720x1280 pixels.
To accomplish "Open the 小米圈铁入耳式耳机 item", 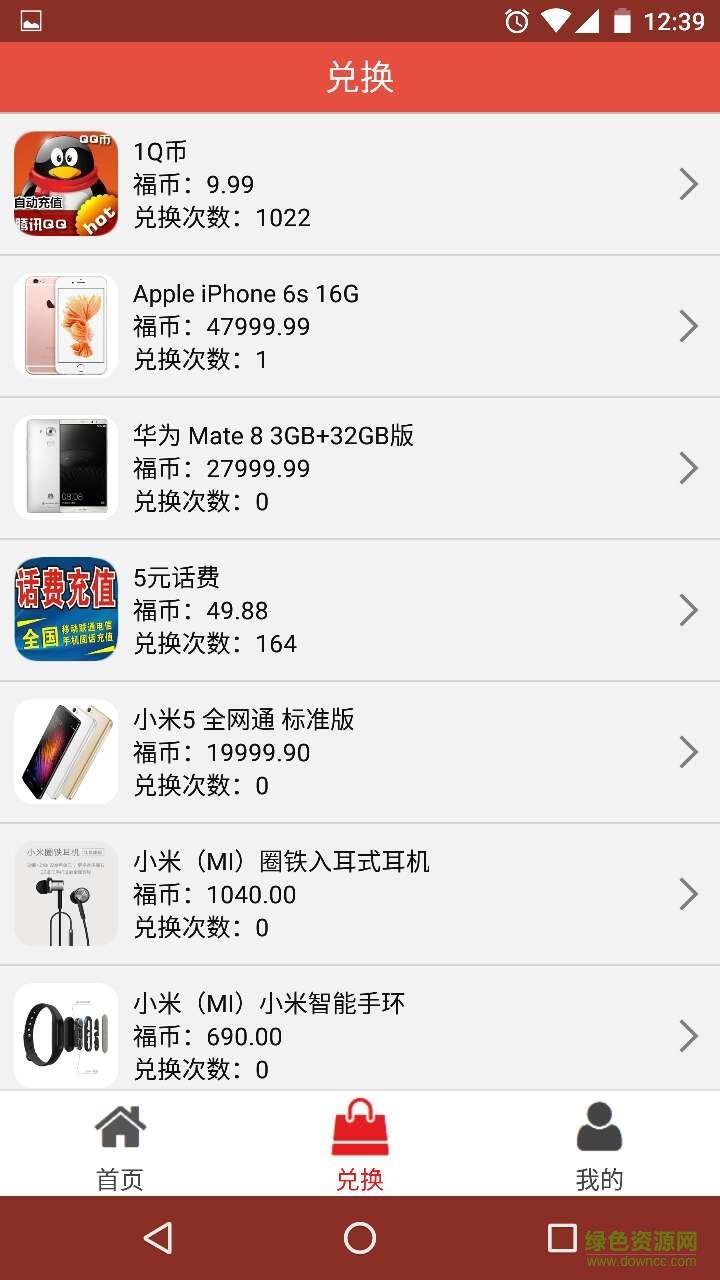I will coord(360,894).
